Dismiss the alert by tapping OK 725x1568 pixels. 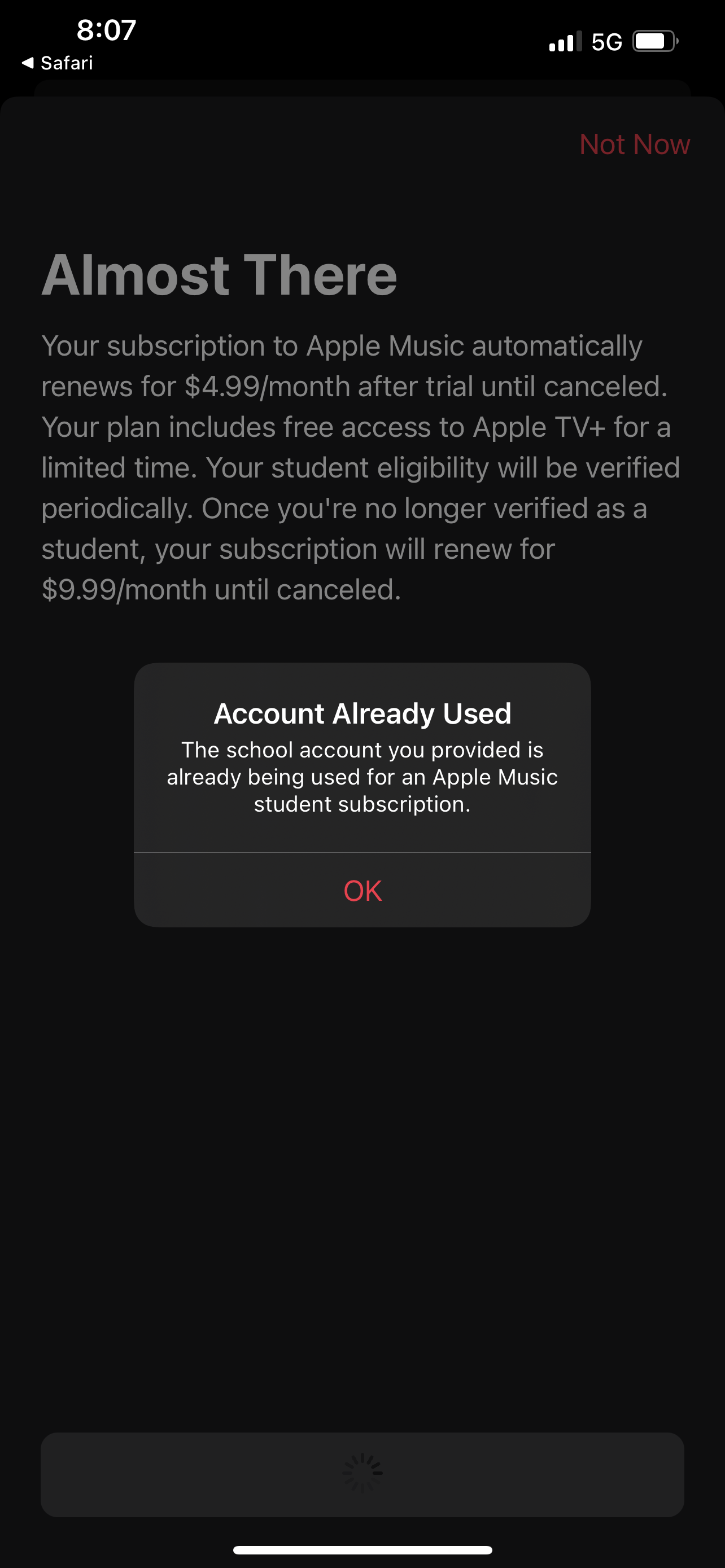coord(362,891)
